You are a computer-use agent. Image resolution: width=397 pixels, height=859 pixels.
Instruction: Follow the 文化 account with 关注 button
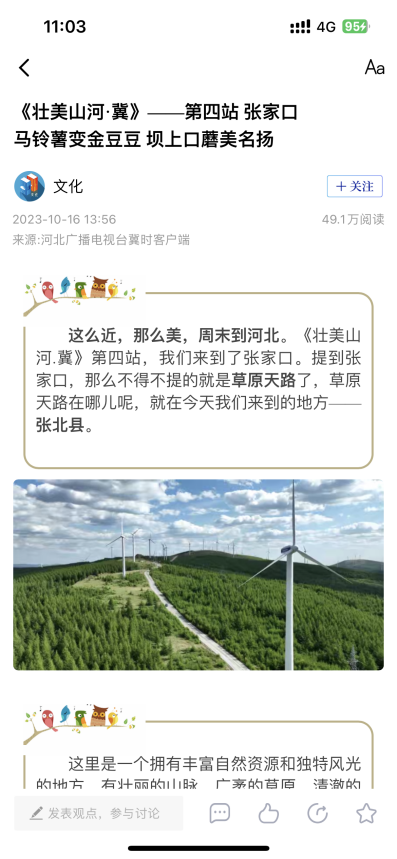354,186
